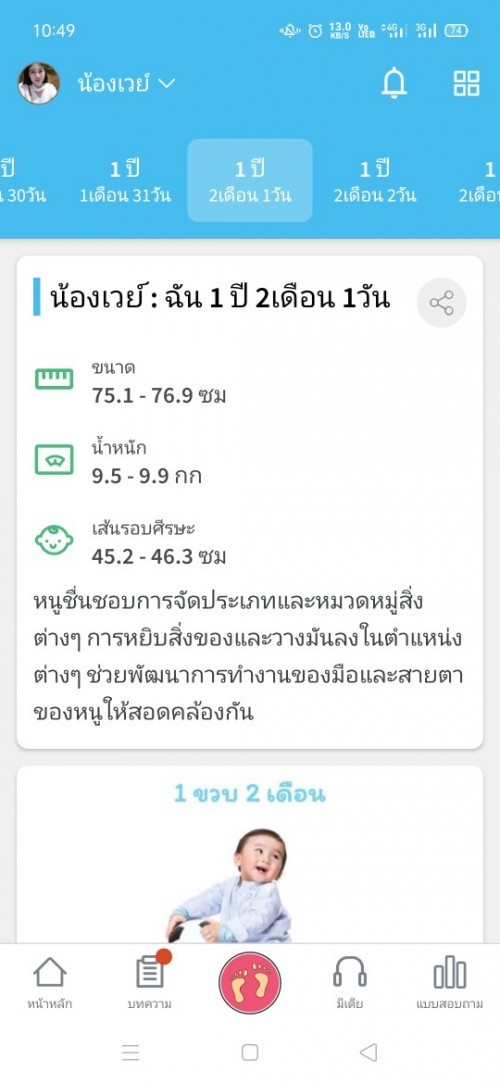500x1083 pixels.
Task: Share the 1 ปี 2เดือน 1วัน card
Action: tap(441, 303)
